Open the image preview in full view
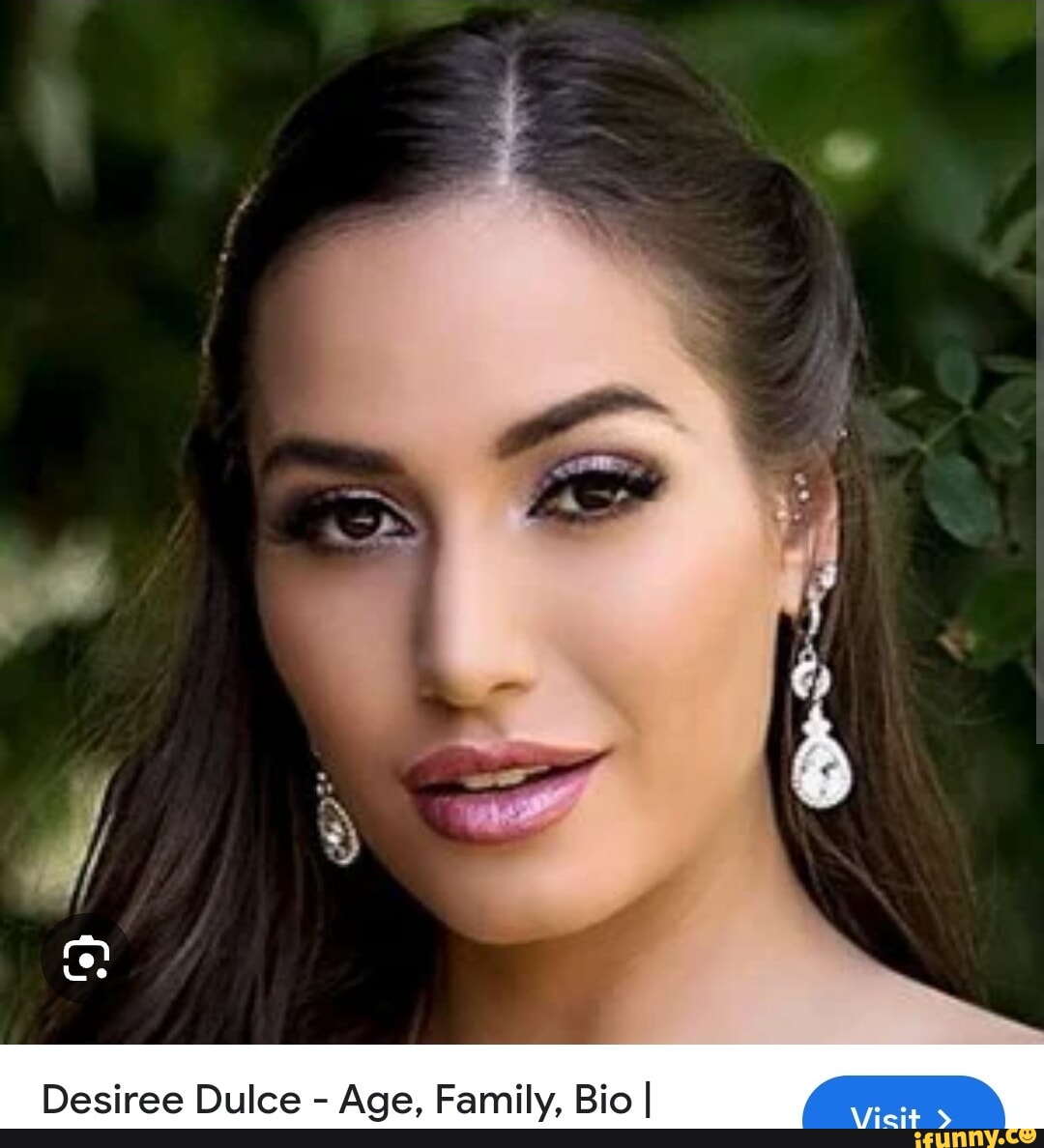The image size is (1044, 1148). click(x=522, y=522)
